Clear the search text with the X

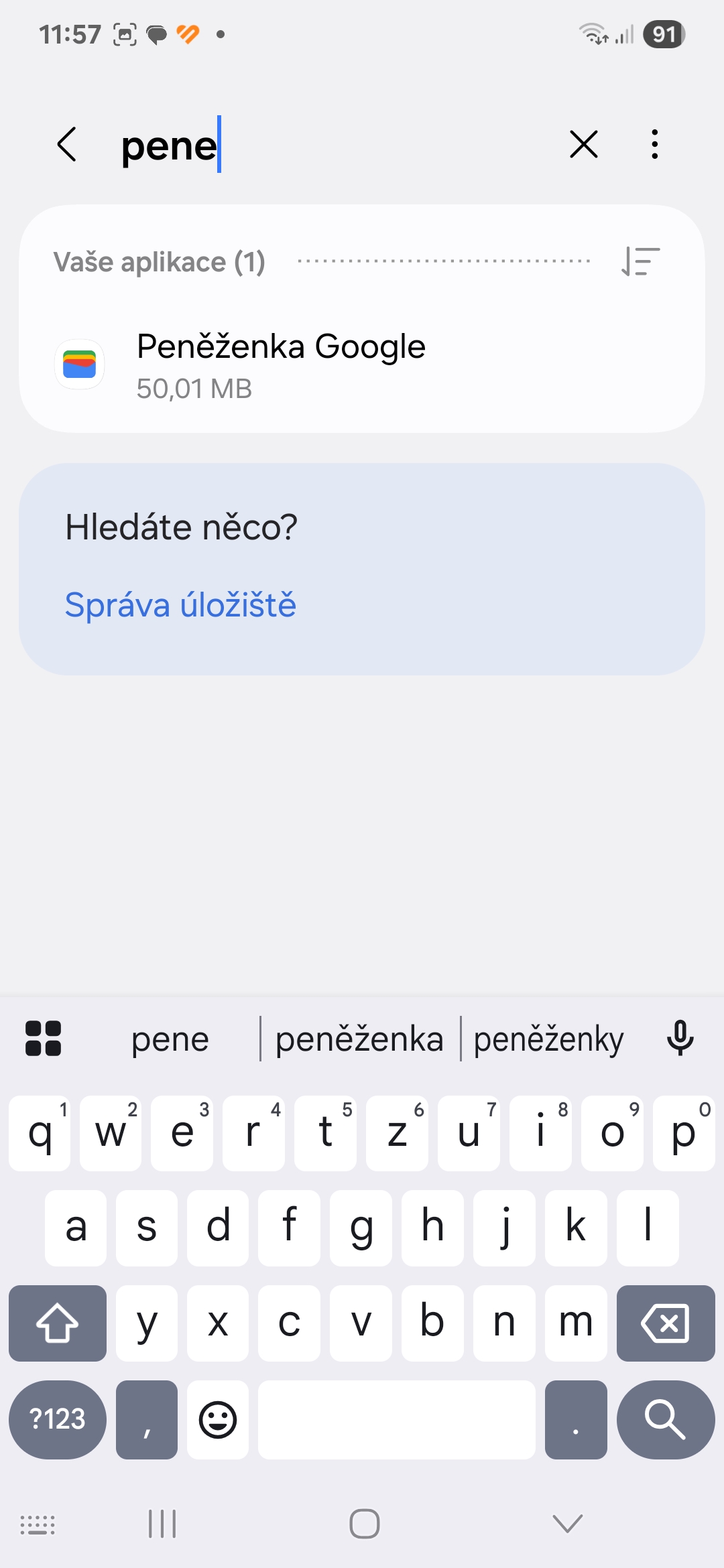[583, 144]
